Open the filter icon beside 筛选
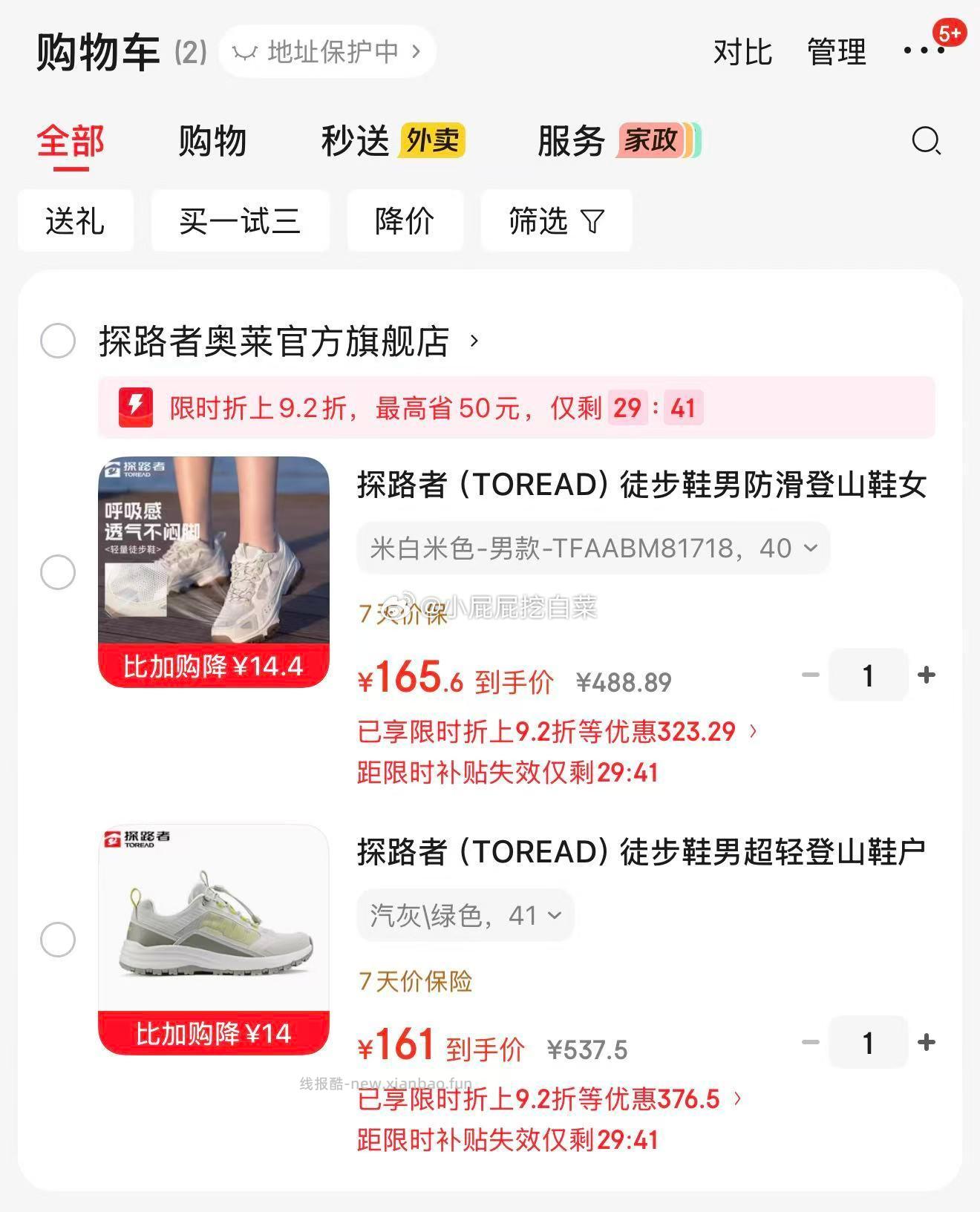Image resolution: width=980 pixels, height=1212 pixels. pyautogui.click(x=594, y=220)
